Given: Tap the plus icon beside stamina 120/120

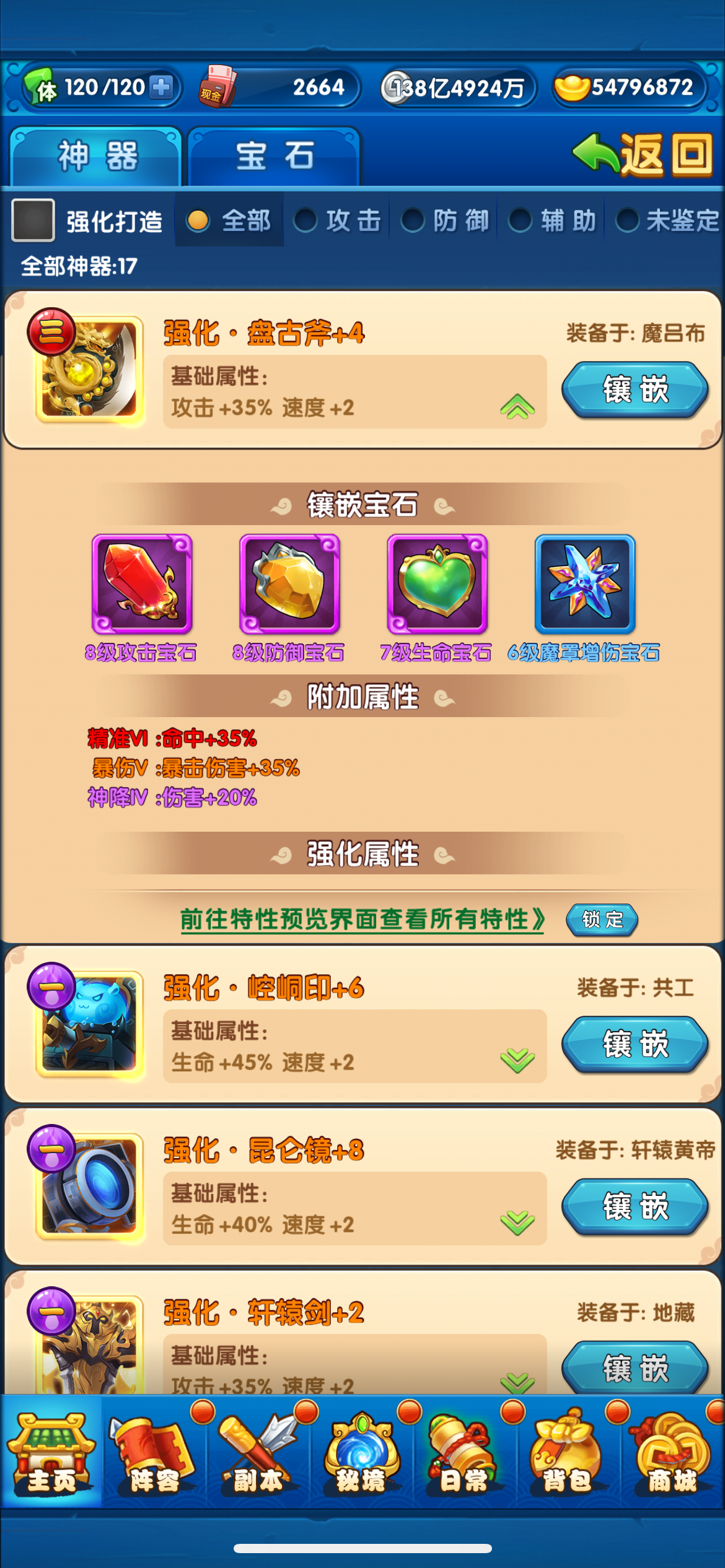Looking at the screenshot, I should tap(161, 87).
